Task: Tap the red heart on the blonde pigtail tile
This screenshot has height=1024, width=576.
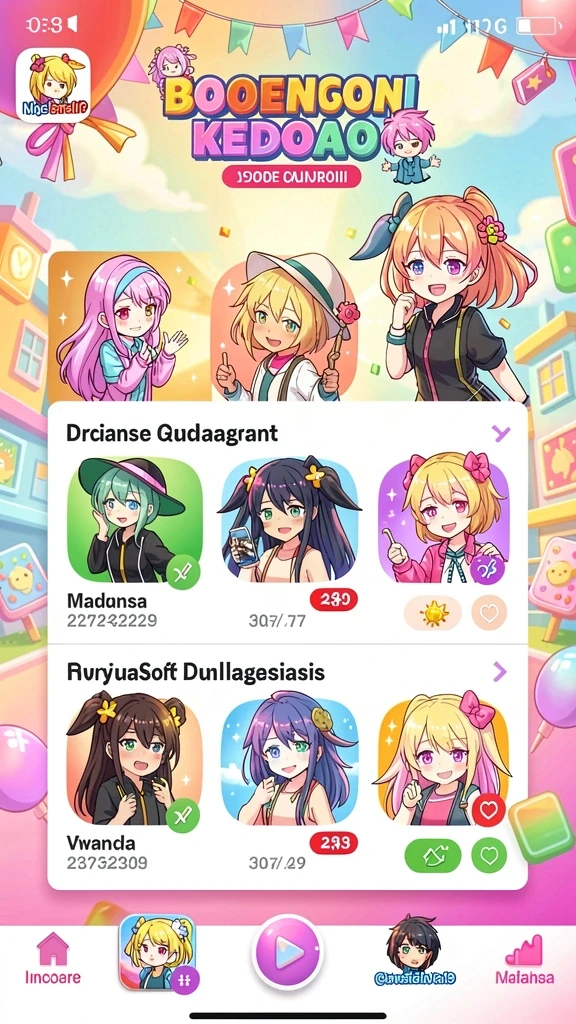Action: pyautogui.click(x=488, y=811)
